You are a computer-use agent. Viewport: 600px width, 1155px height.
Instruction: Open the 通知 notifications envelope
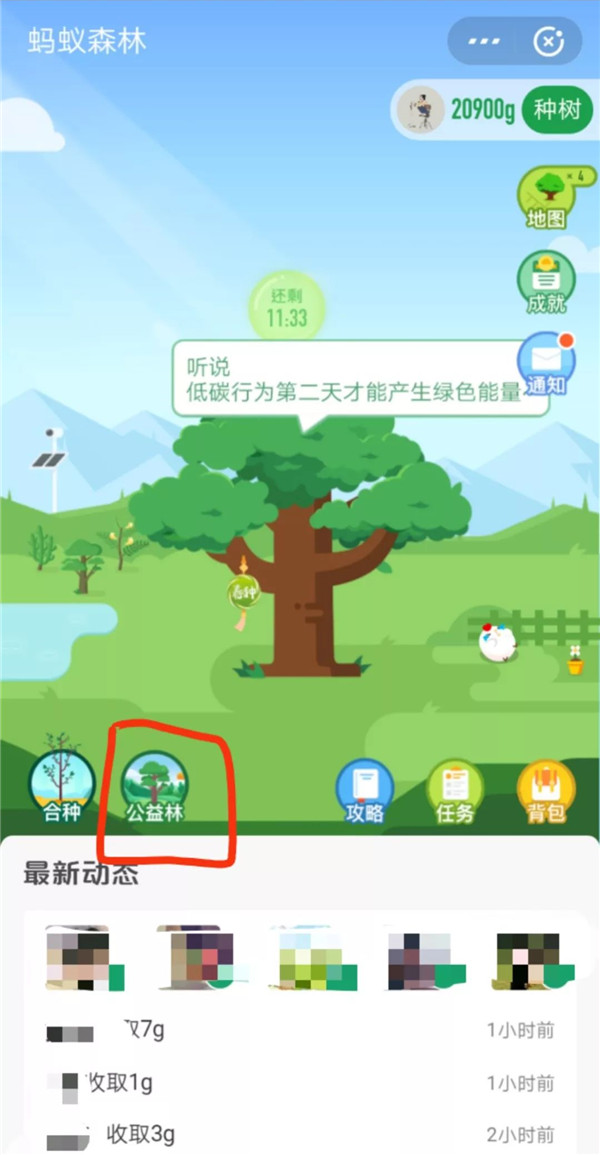[x=546, y=366]
